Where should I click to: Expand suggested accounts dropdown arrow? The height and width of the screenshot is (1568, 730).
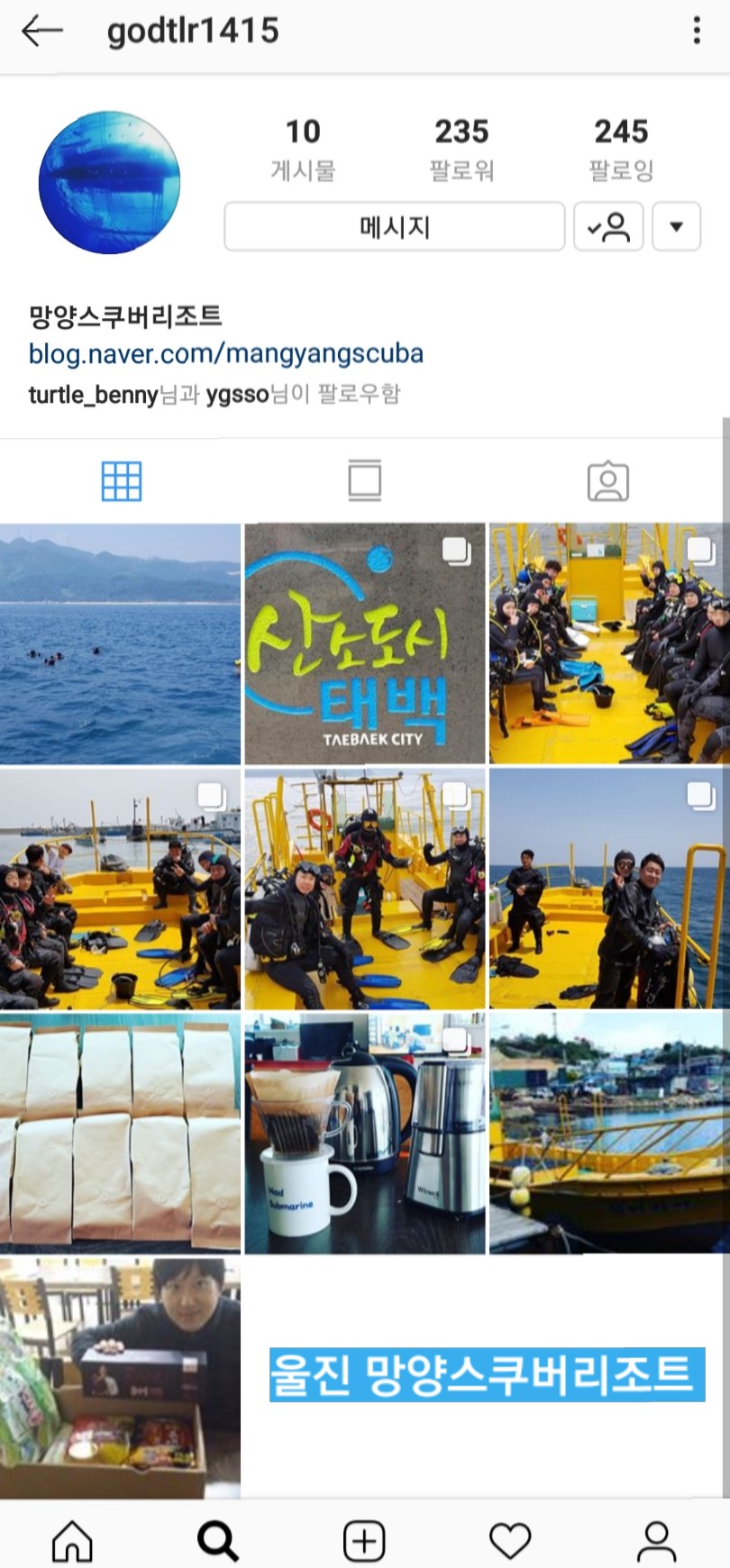tap(676, 226)
